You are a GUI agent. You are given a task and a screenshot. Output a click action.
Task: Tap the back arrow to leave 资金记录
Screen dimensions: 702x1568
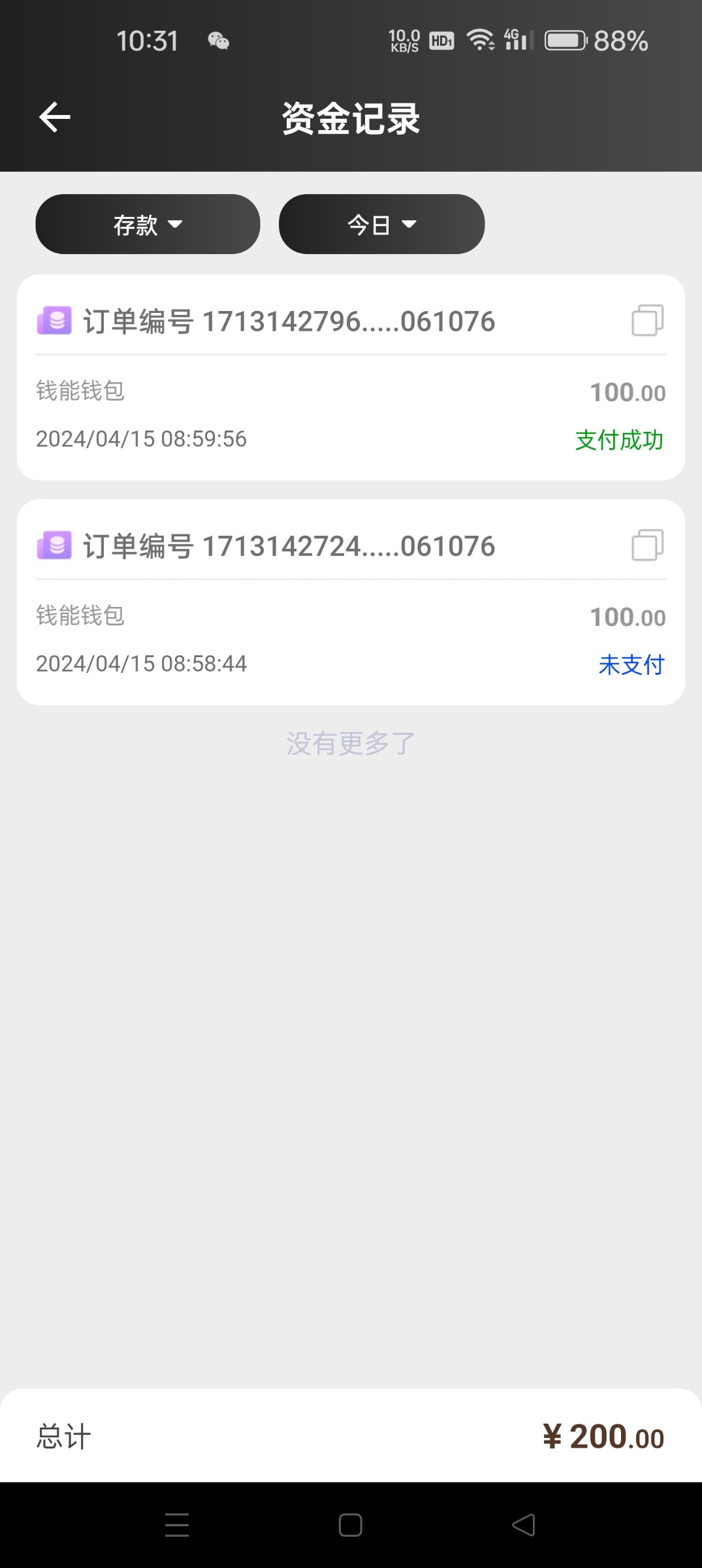54,116
